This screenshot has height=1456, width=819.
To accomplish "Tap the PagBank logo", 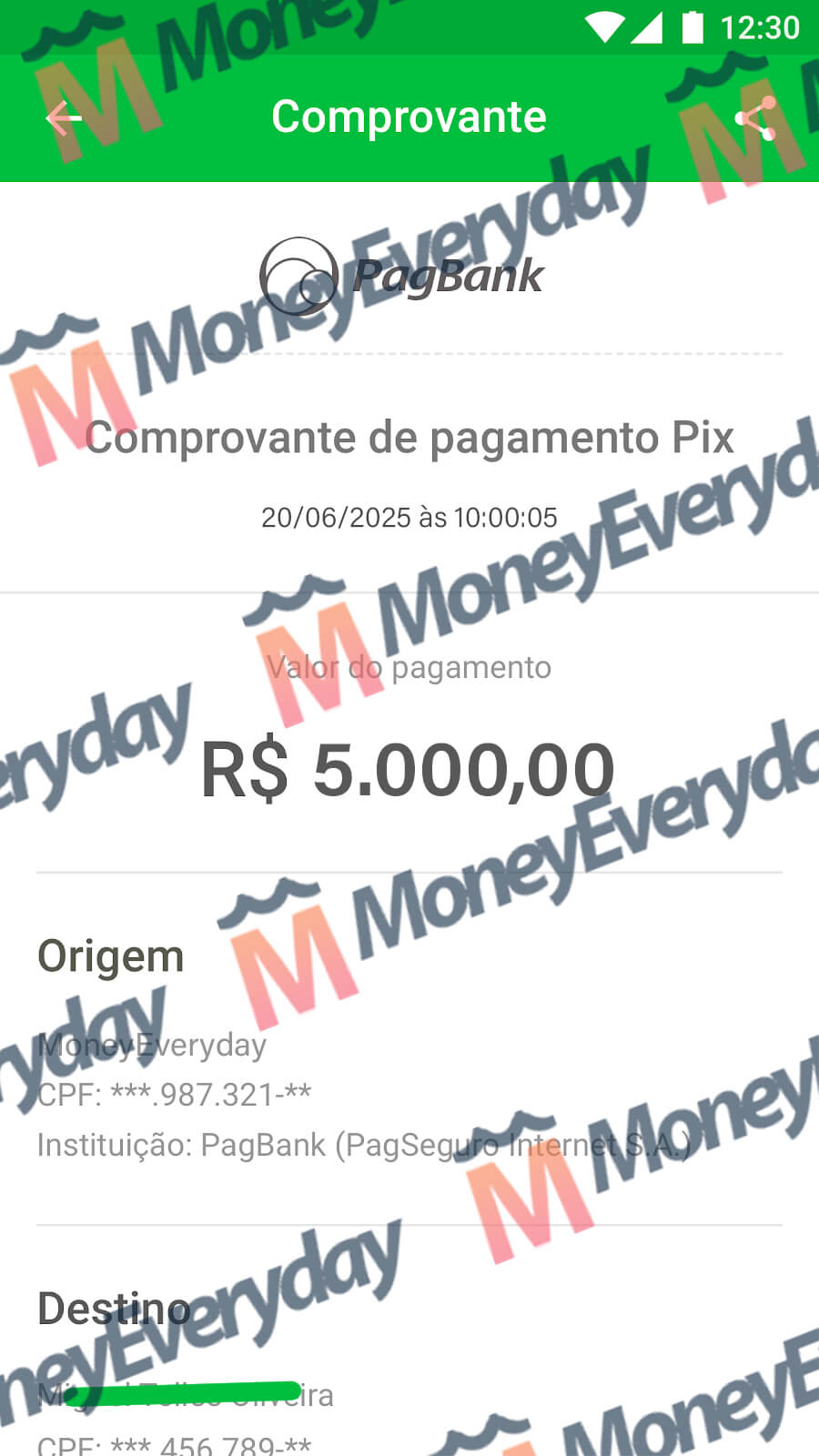I will 400,275.
